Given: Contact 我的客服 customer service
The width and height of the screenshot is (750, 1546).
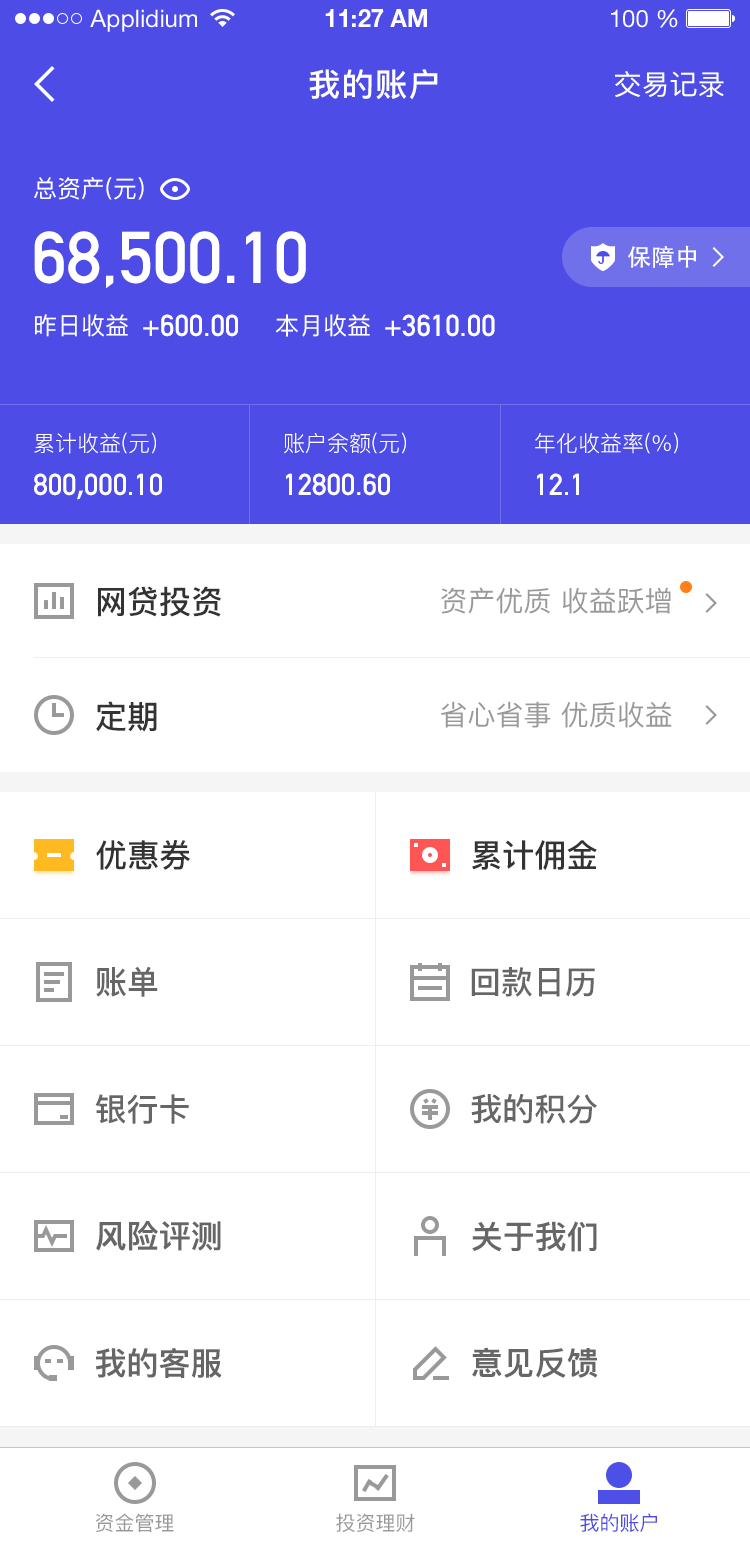Looking at the screenshot, I should click(x=187, y=1363).
